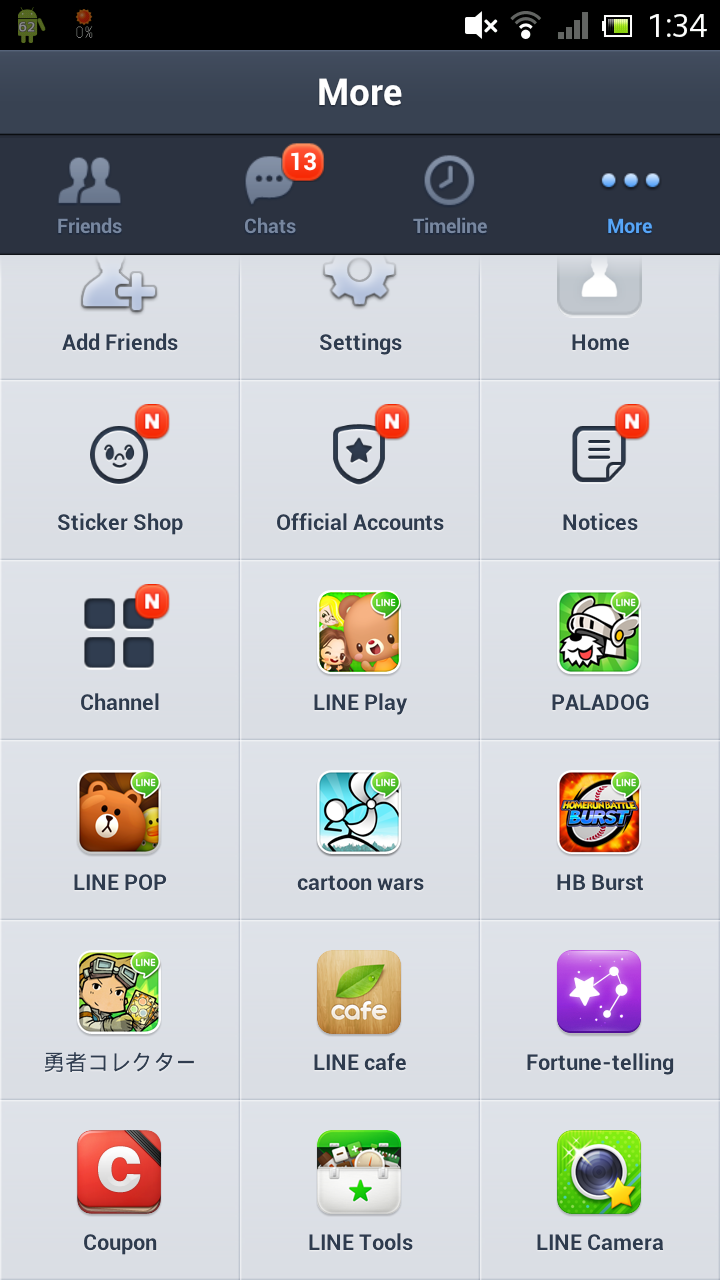Switch to the Friends tab
720x1280 pixels.
(x=89, y=196)
